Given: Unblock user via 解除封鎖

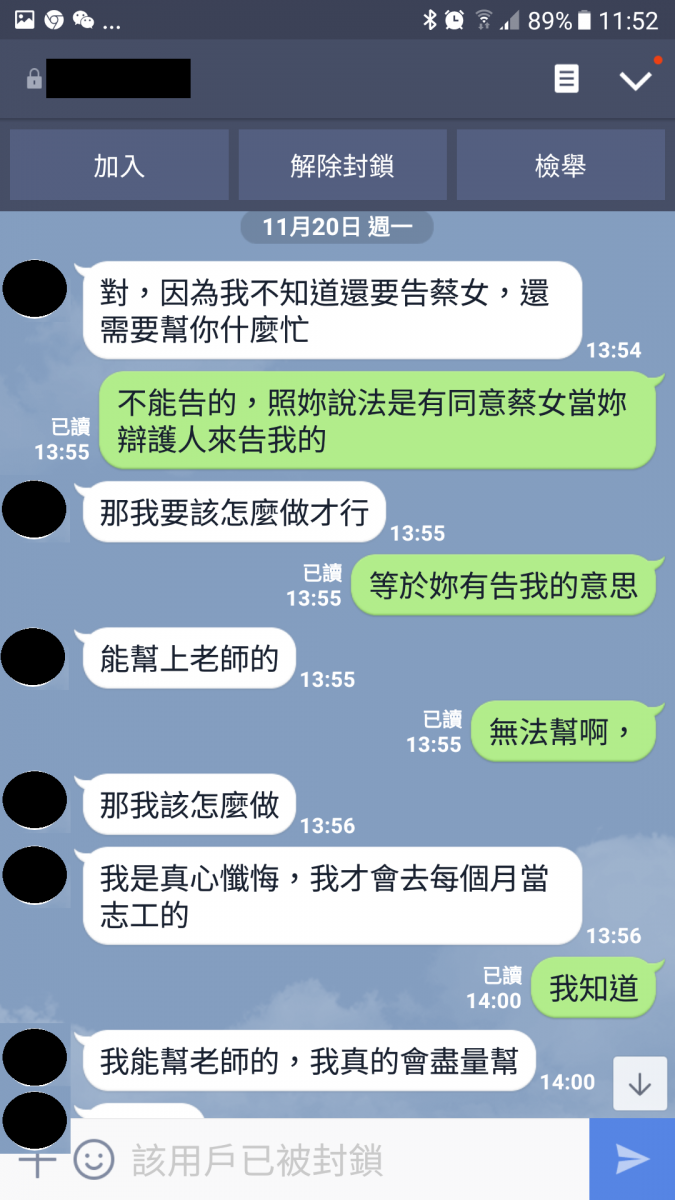Looking at the screenshot, I should point(342,166).
